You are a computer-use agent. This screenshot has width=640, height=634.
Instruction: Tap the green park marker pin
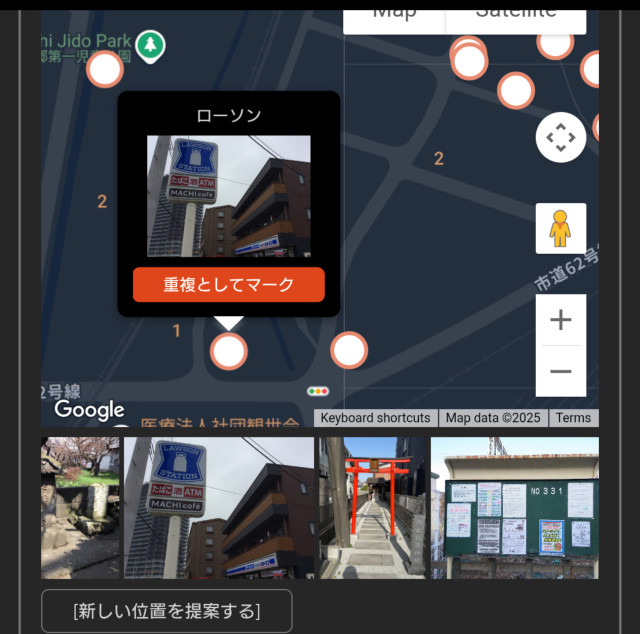click(x=150, y=45)
